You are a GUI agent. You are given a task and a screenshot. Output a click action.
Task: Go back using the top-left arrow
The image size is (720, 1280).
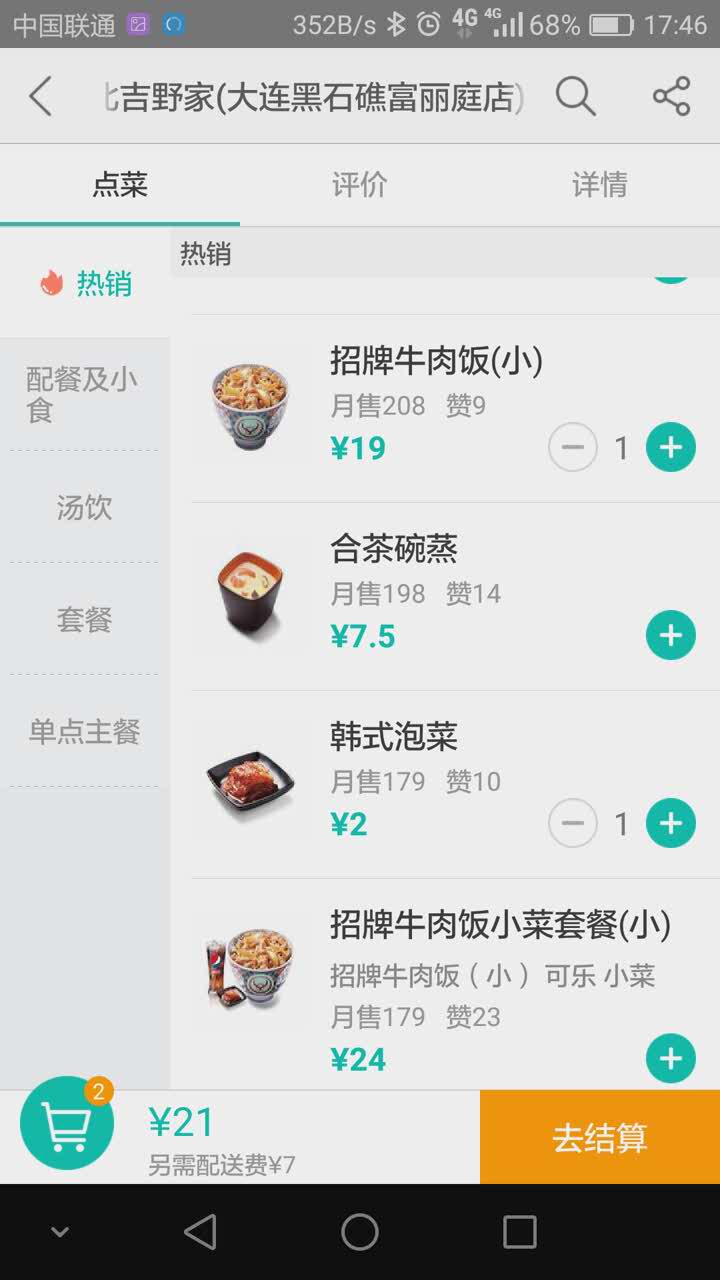(x=40, y=97)
